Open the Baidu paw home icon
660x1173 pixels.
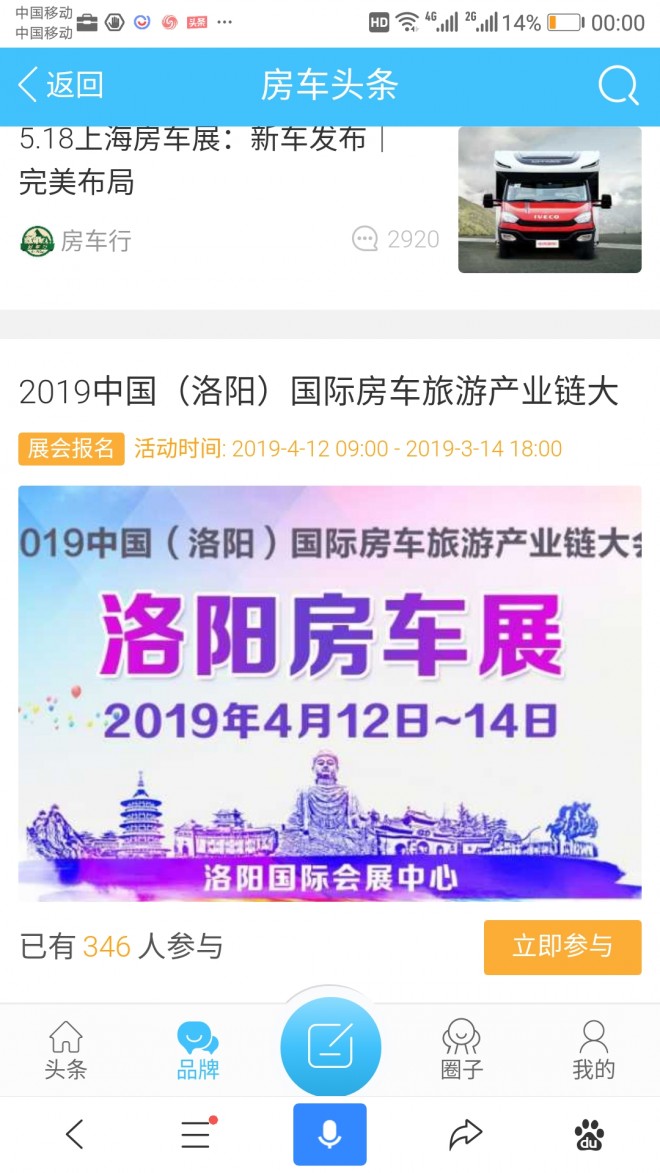click(590, 1134)
